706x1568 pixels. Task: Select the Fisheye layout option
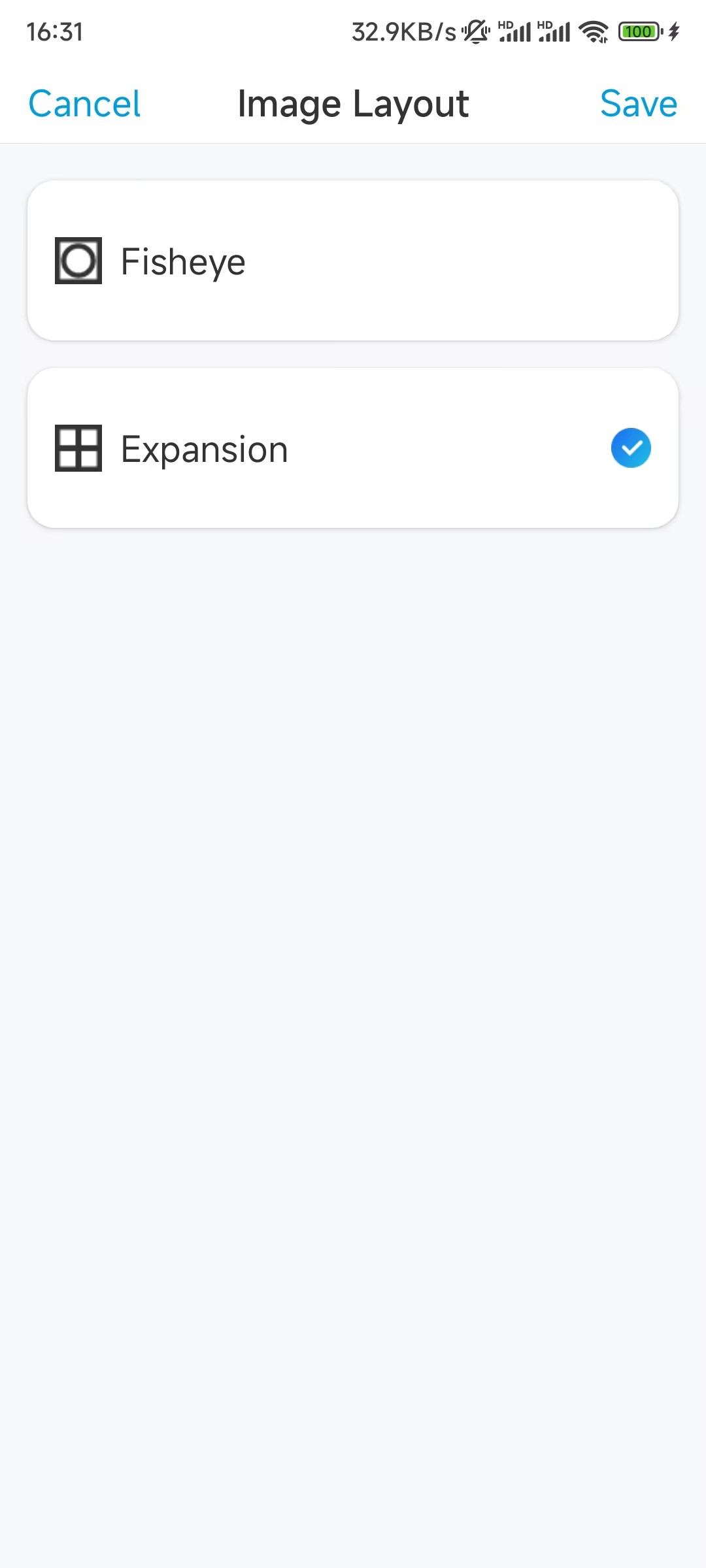353,261
